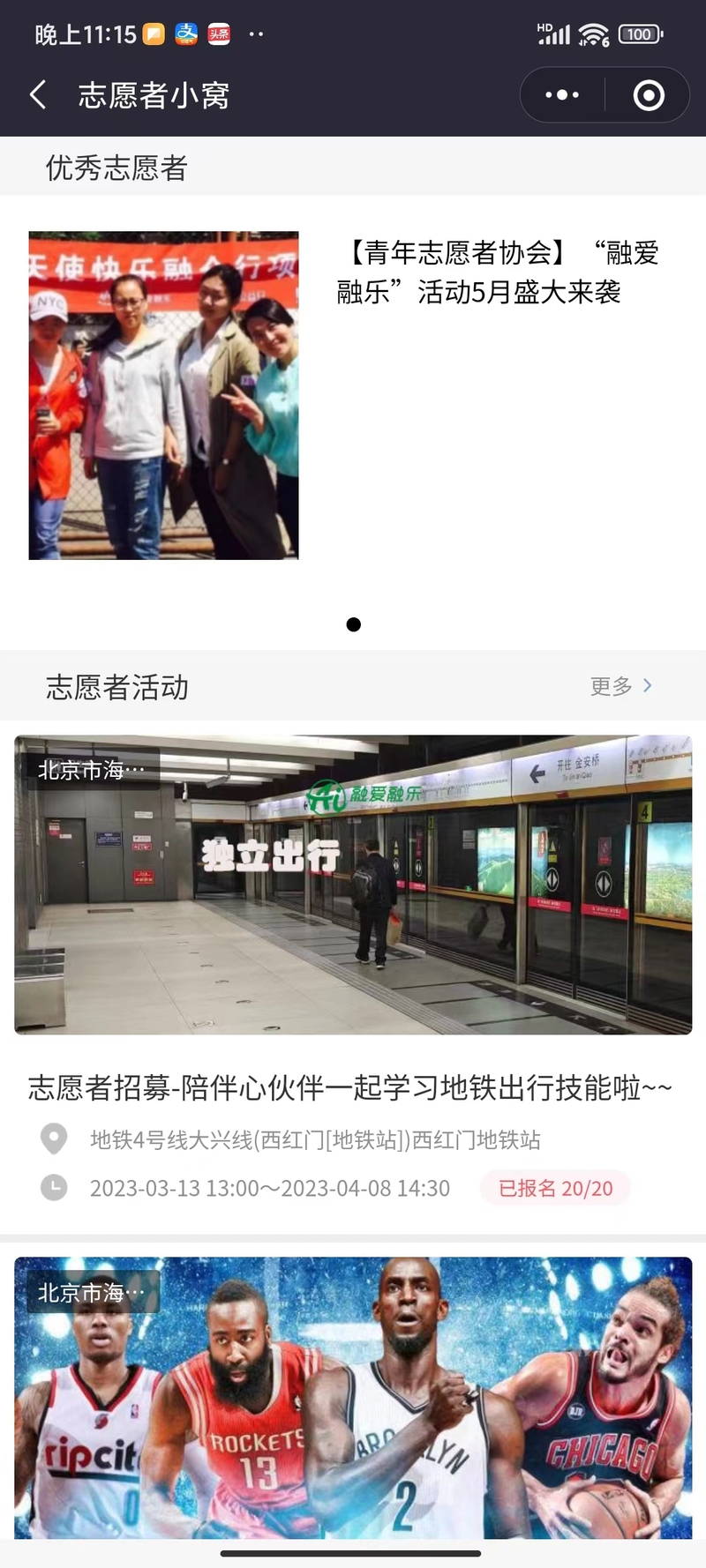Go back from 志愿者小窝 page

pos(38,95)
